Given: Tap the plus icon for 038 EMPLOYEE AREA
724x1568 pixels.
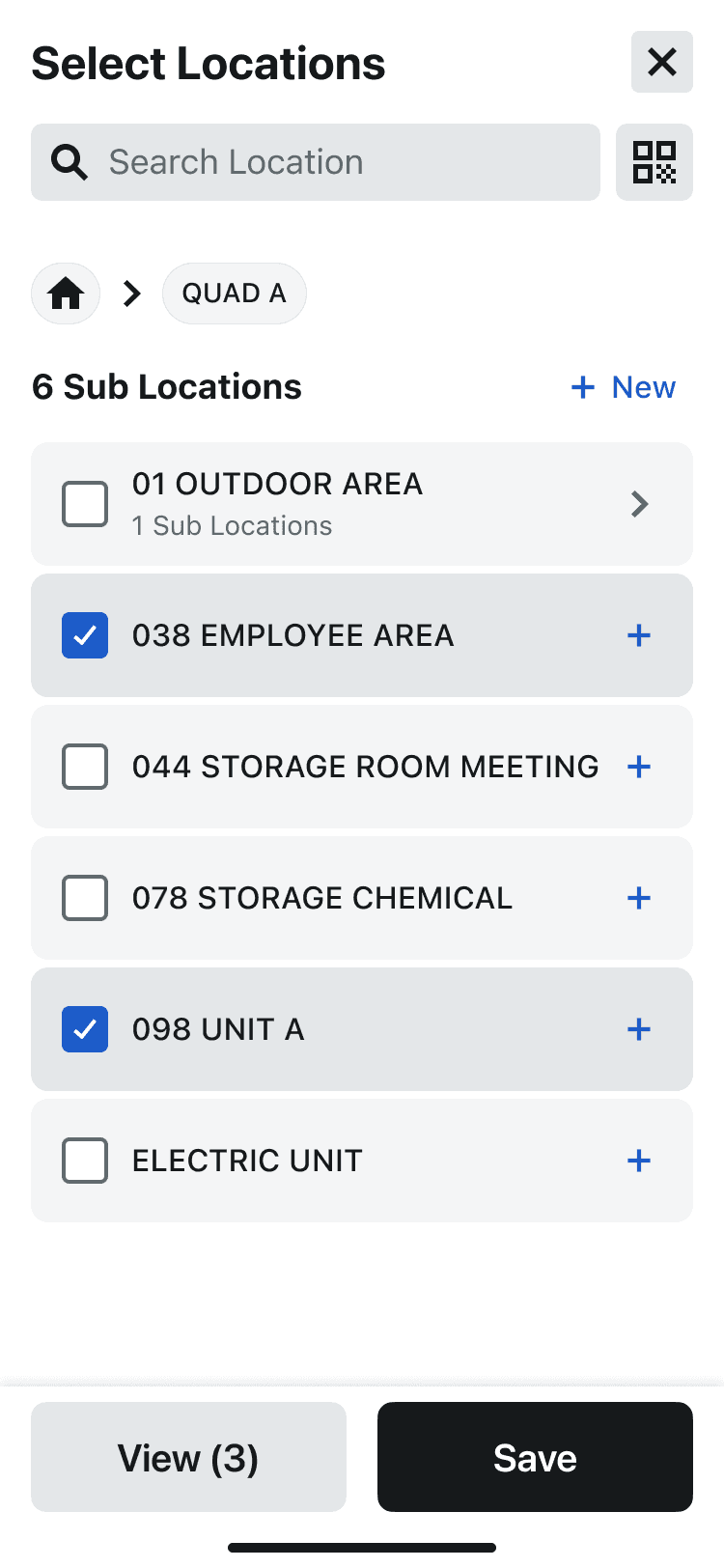Looking at the screenshot, I should click(639, 635).
